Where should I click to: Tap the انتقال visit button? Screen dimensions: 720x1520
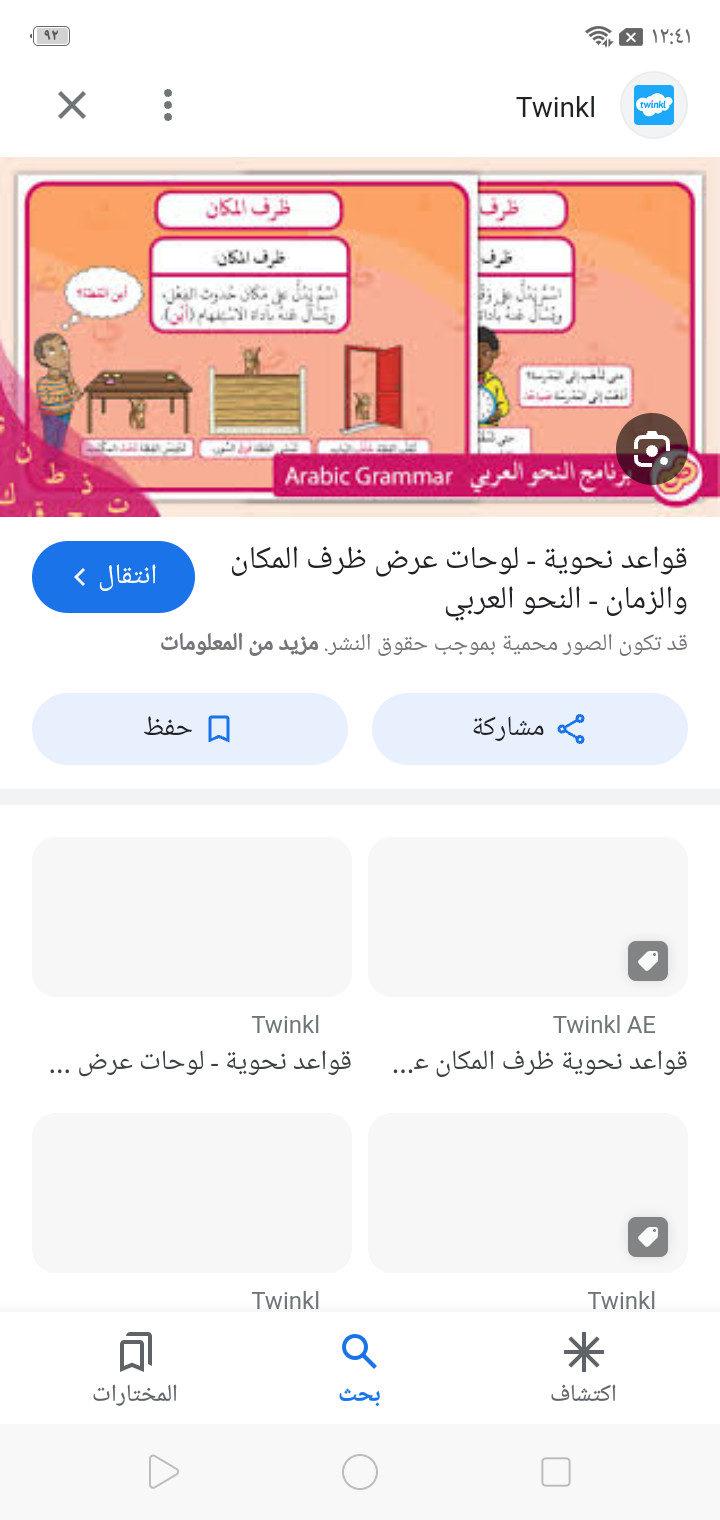click(113, 577)
